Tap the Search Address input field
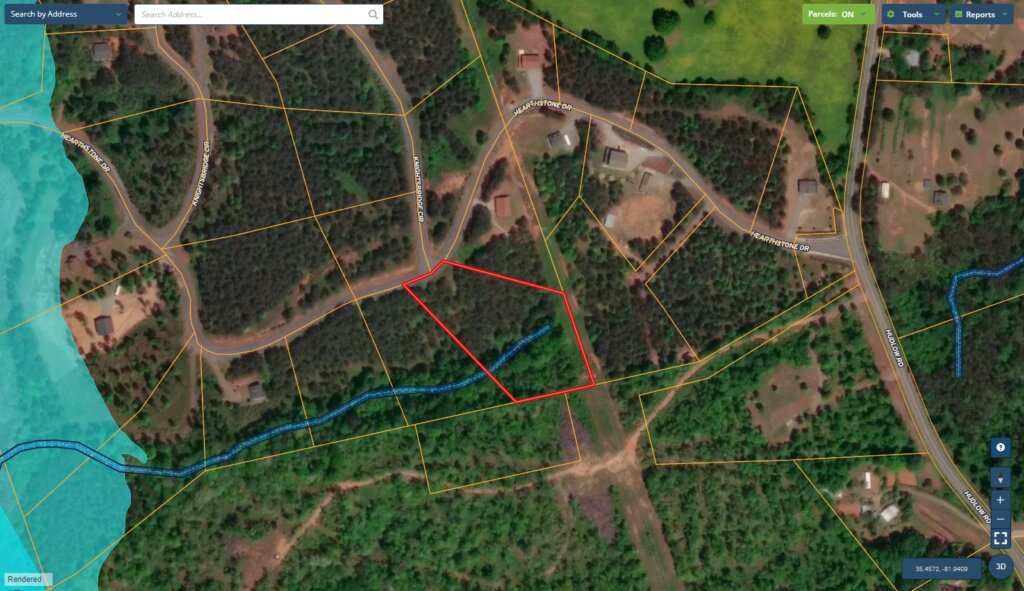 coord(250,15)
